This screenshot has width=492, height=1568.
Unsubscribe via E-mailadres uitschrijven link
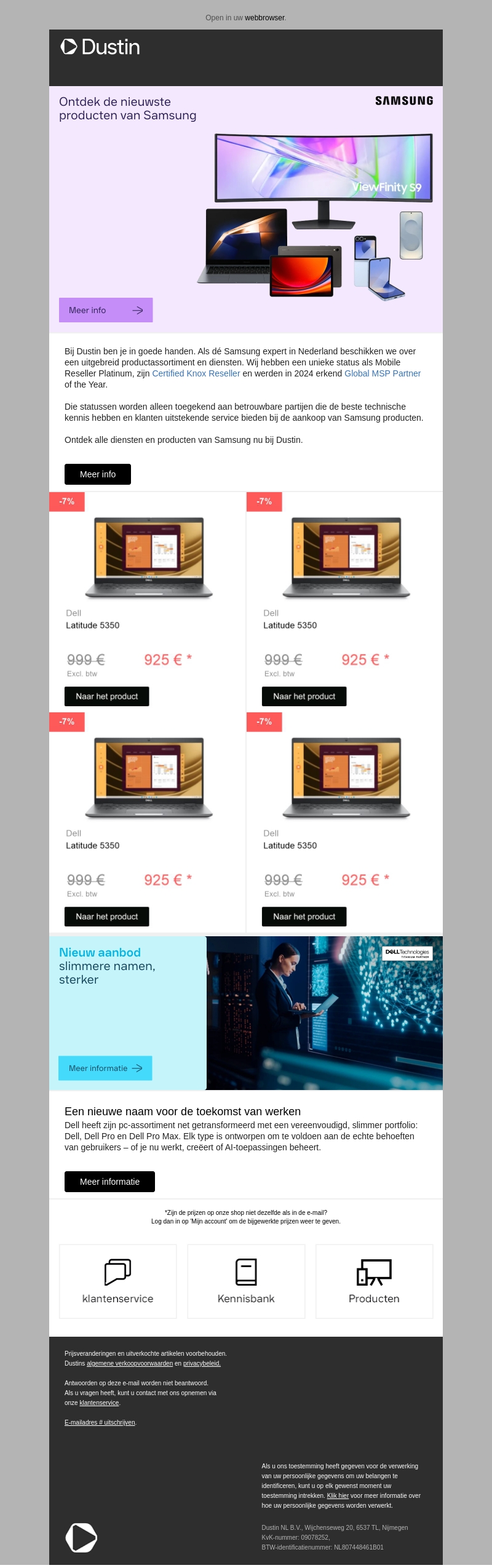pos(100,1422)
